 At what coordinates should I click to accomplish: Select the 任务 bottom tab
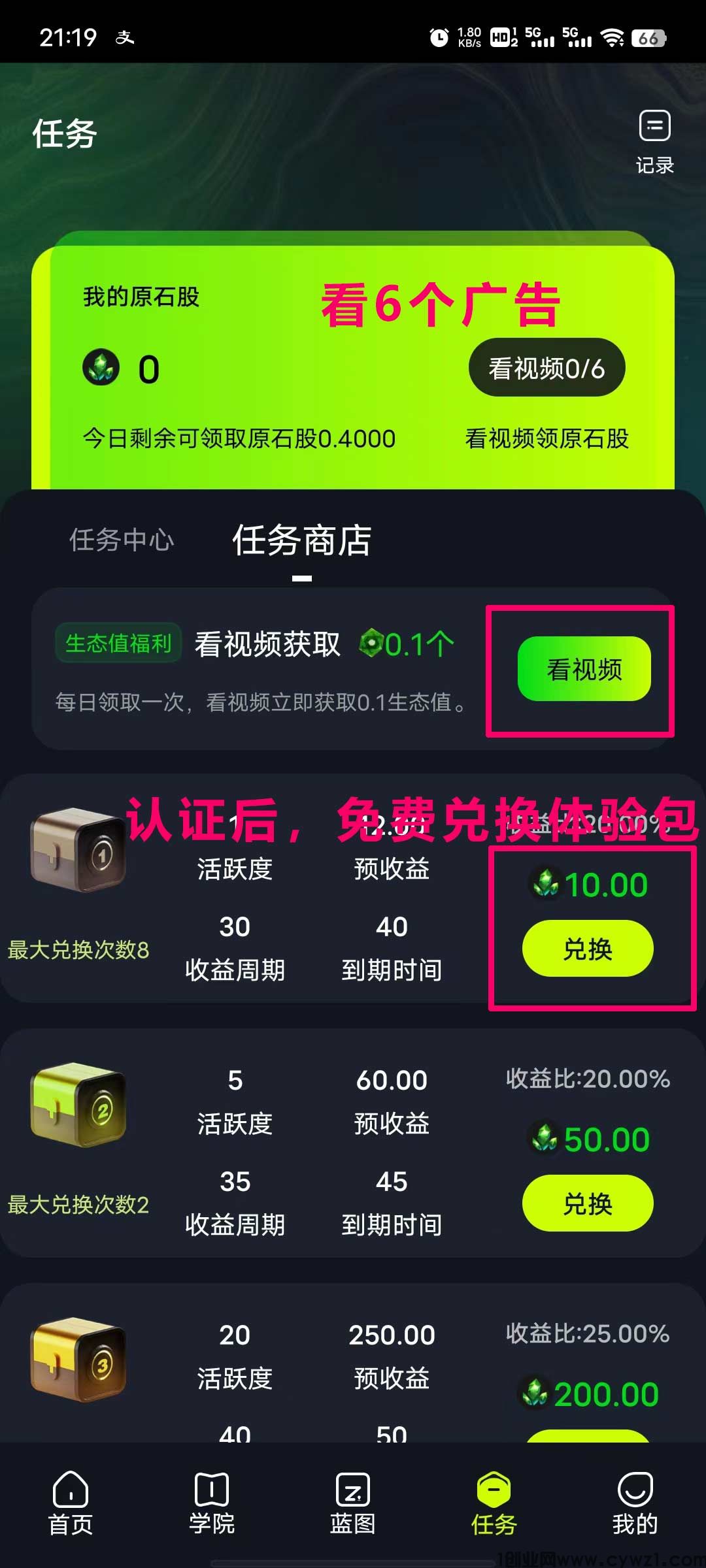pyautogui.click(x=494, y=1503)
